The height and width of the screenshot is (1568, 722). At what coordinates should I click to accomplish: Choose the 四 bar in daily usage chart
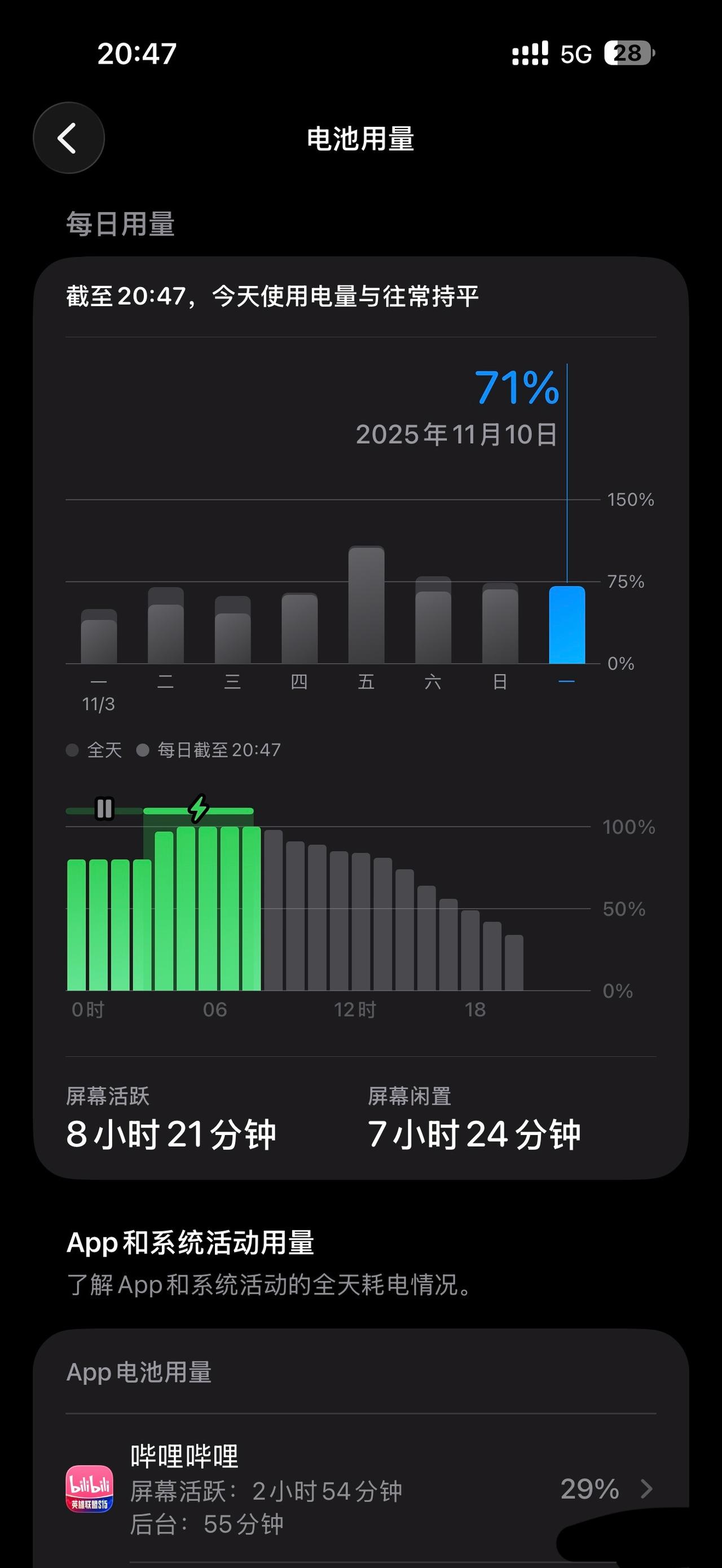tap(300, 629)
